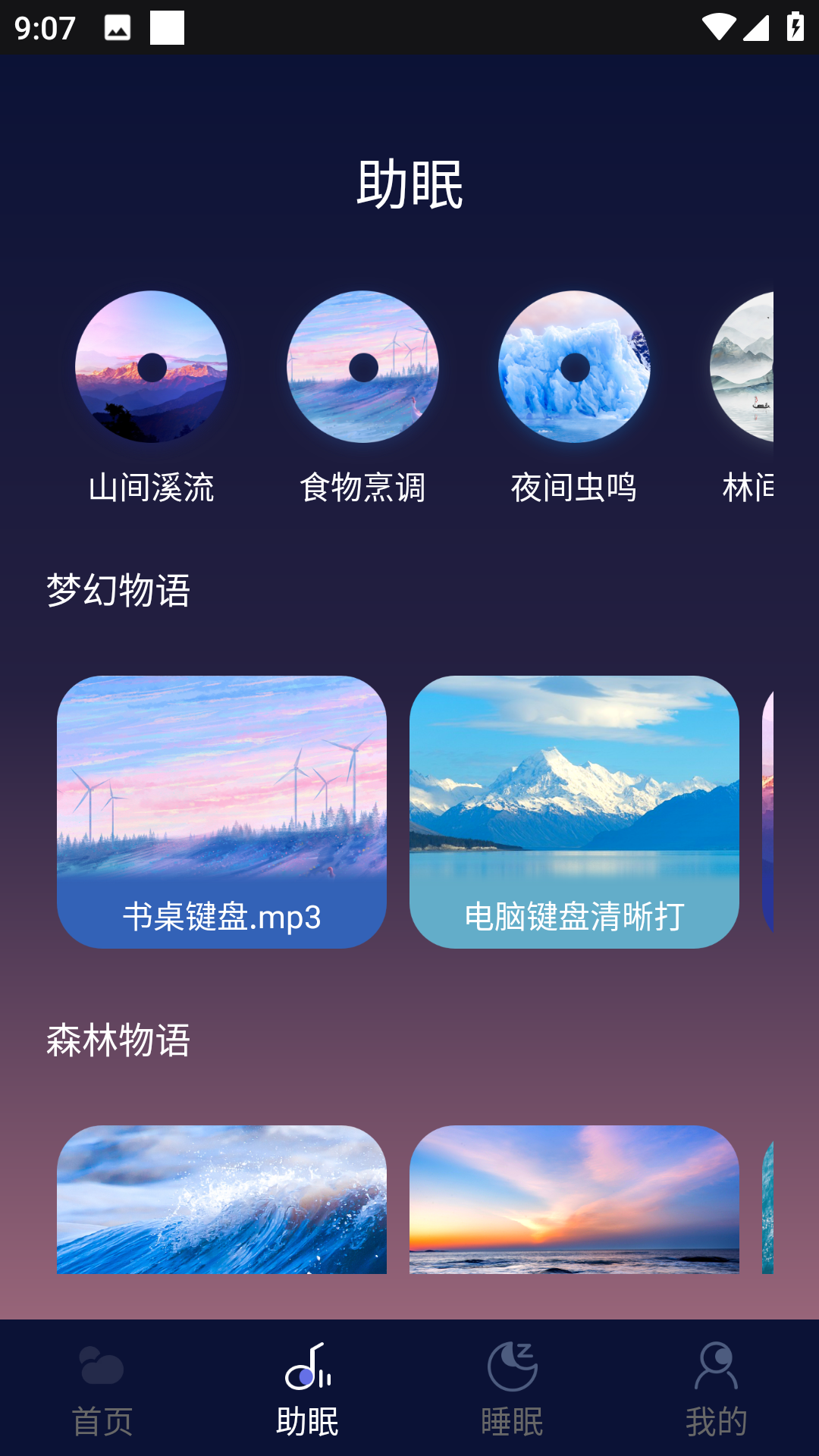Play the 食物烹调 sound disc
Viewport: 819px width, 1456px height.
(362, 367)
